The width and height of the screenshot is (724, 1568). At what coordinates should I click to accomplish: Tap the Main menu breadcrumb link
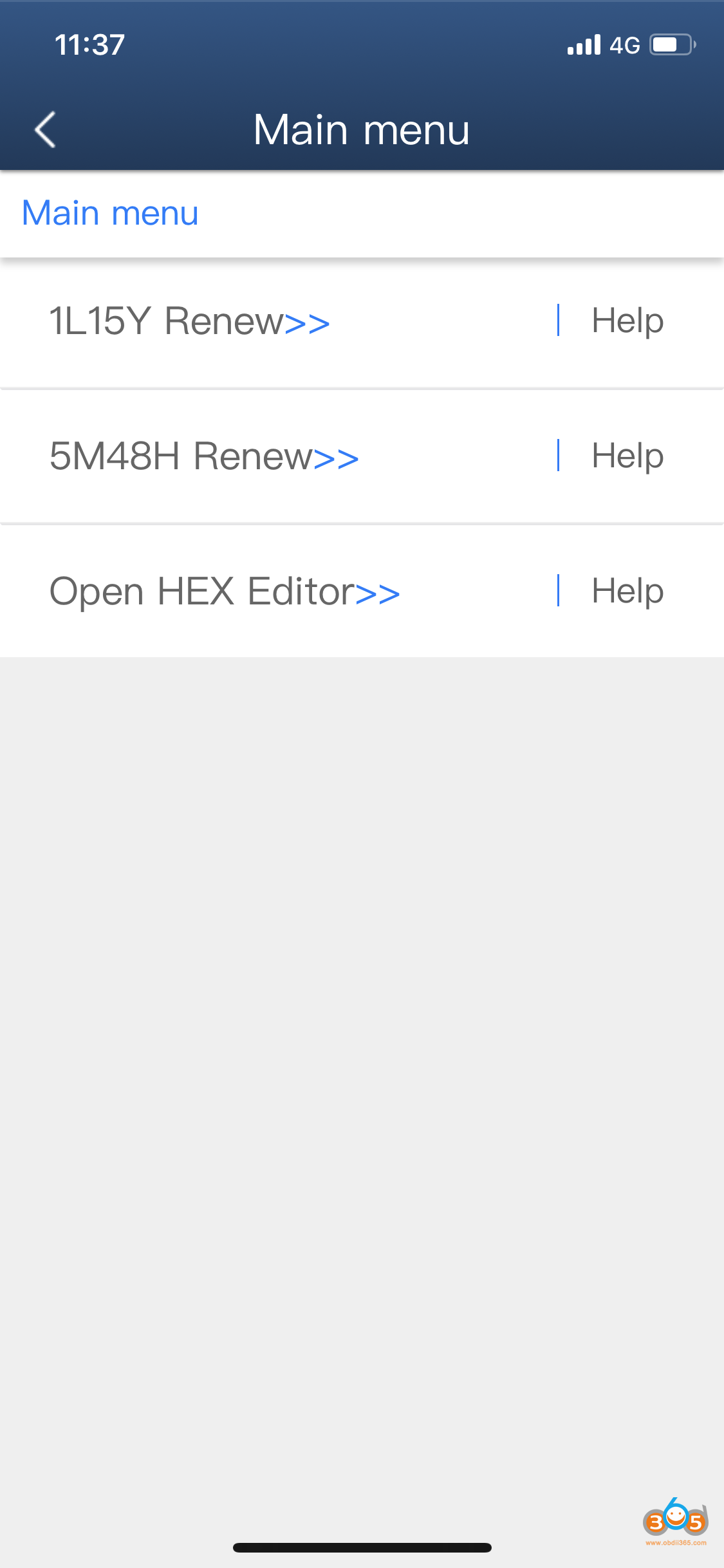tap(110, 214)
